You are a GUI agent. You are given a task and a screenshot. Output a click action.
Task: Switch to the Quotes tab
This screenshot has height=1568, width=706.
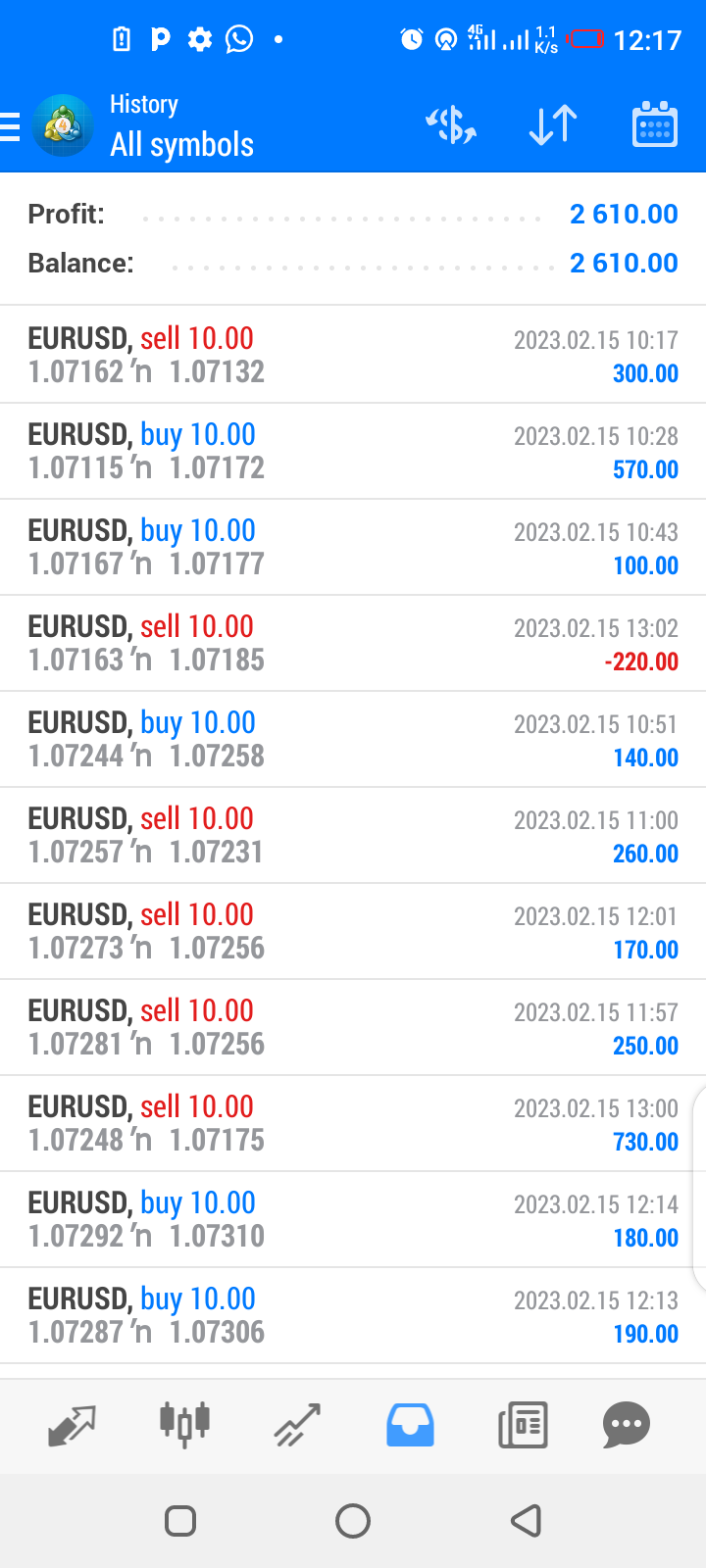pos(72,1425)
